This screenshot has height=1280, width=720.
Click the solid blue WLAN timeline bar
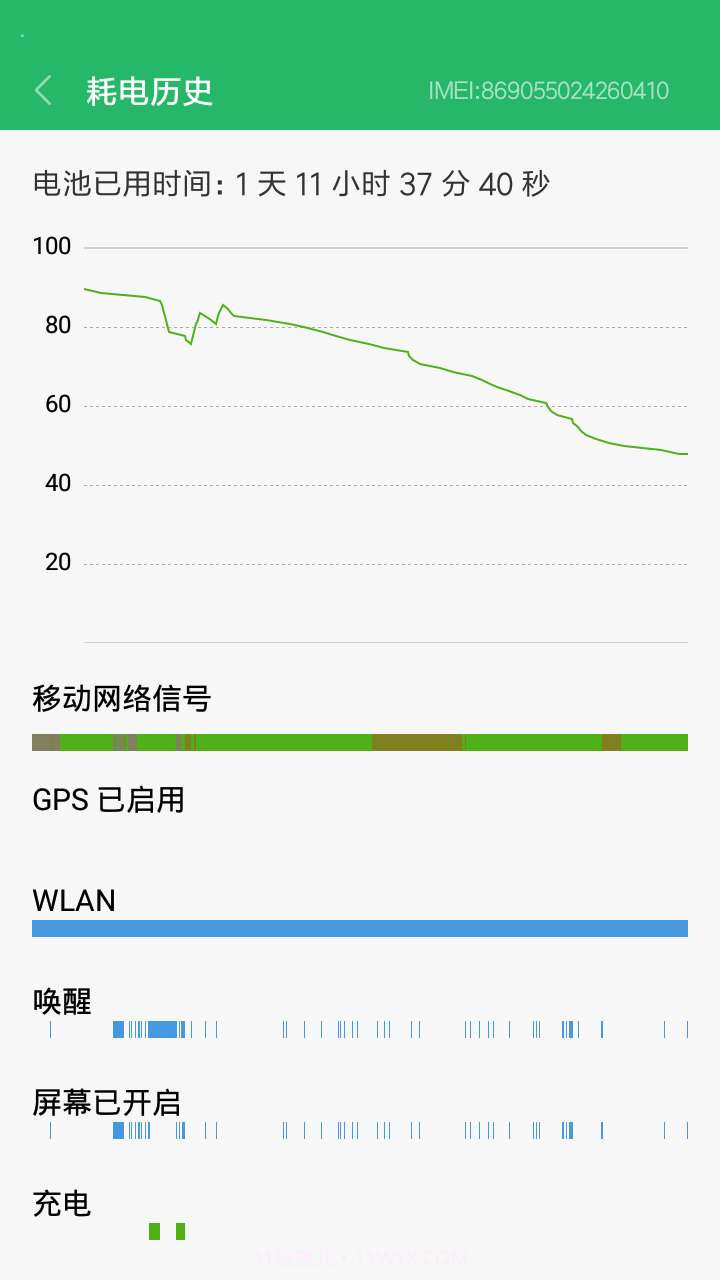[360, 928]
